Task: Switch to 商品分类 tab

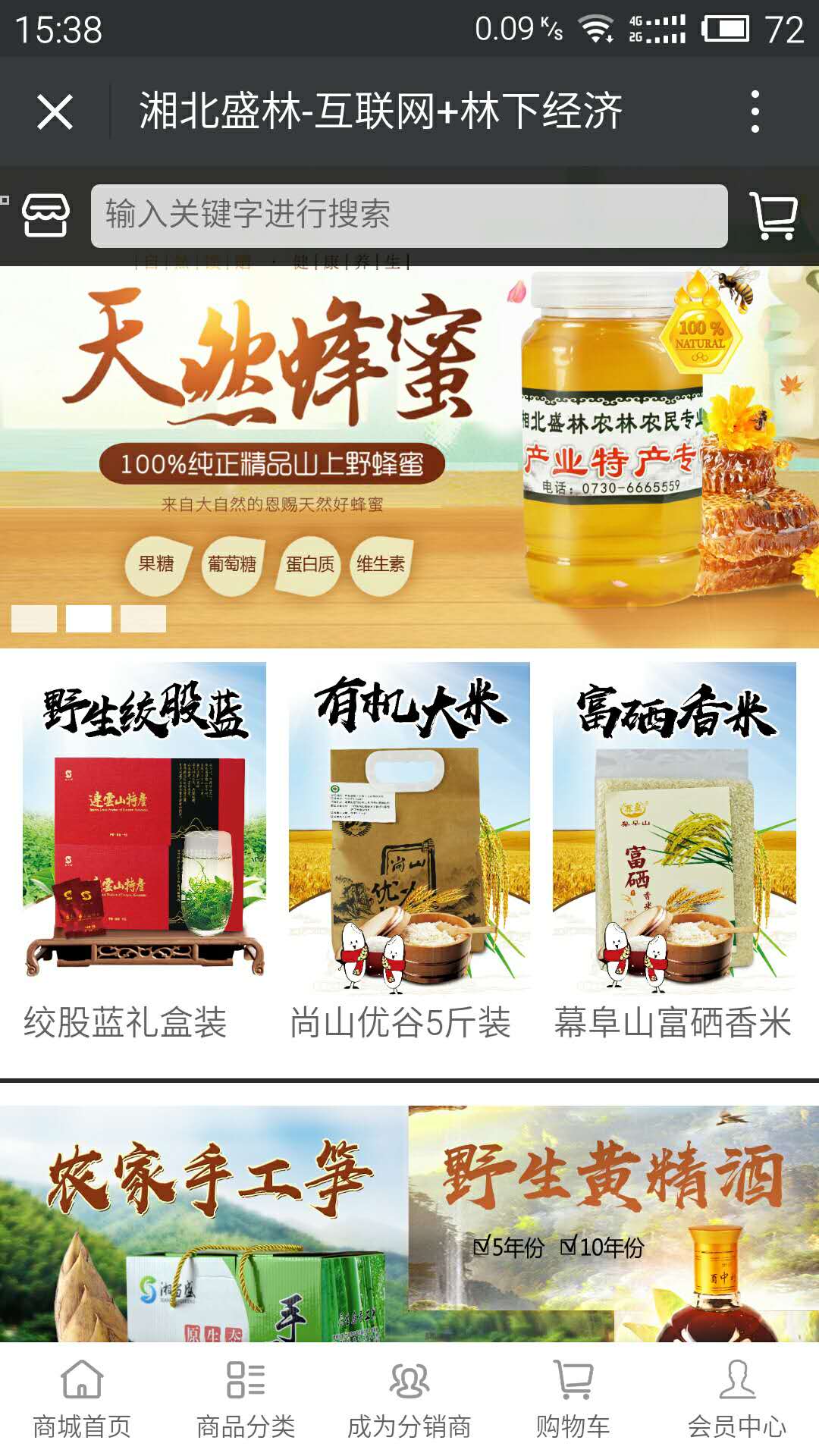Action: [x=244, y=1407]
